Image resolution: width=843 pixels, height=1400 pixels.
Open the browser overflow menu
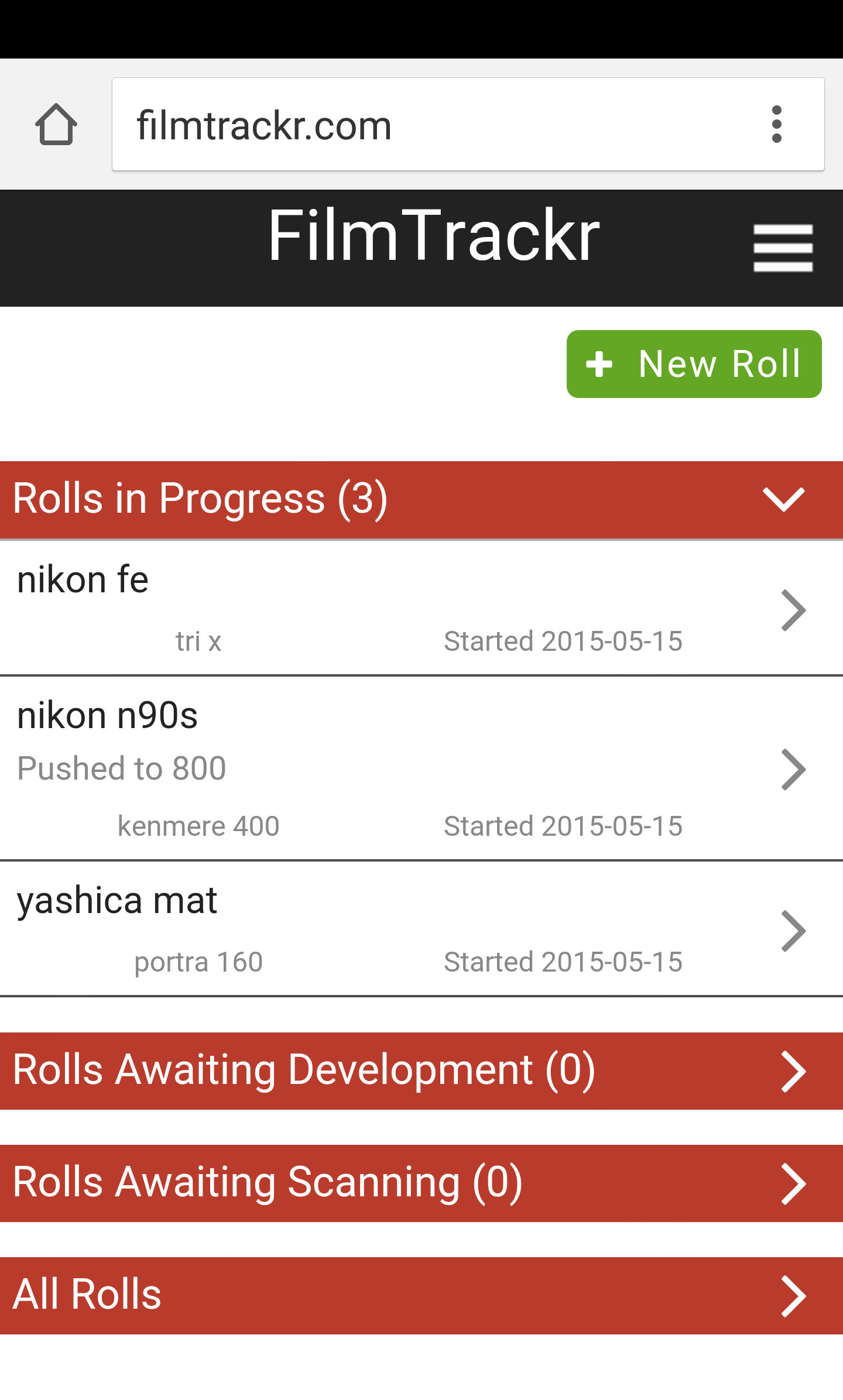776,124
